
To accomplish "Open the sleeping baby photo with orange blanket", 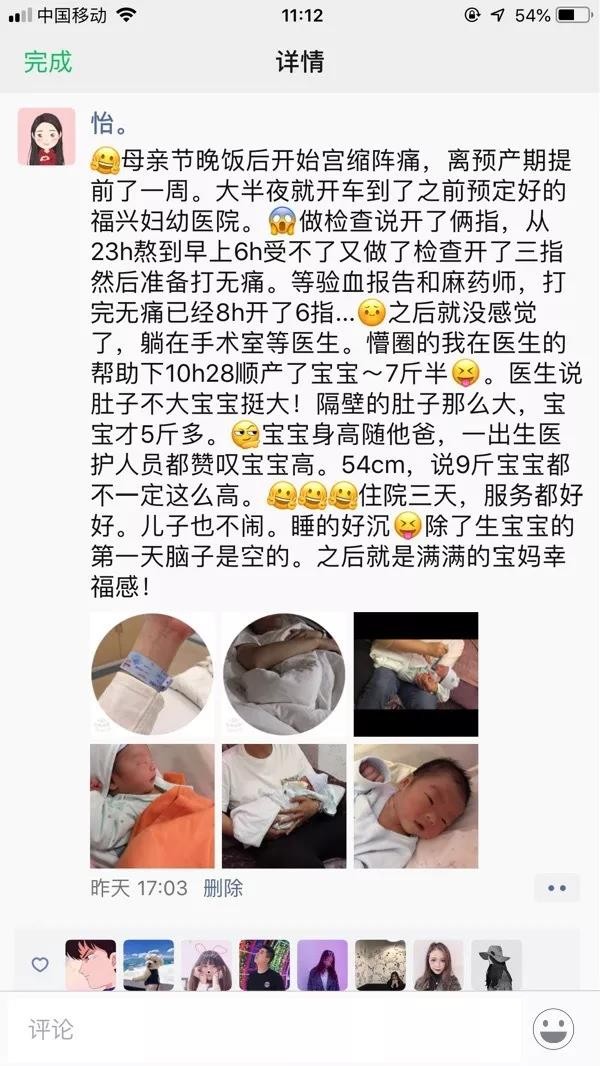I will pos(152,806).
